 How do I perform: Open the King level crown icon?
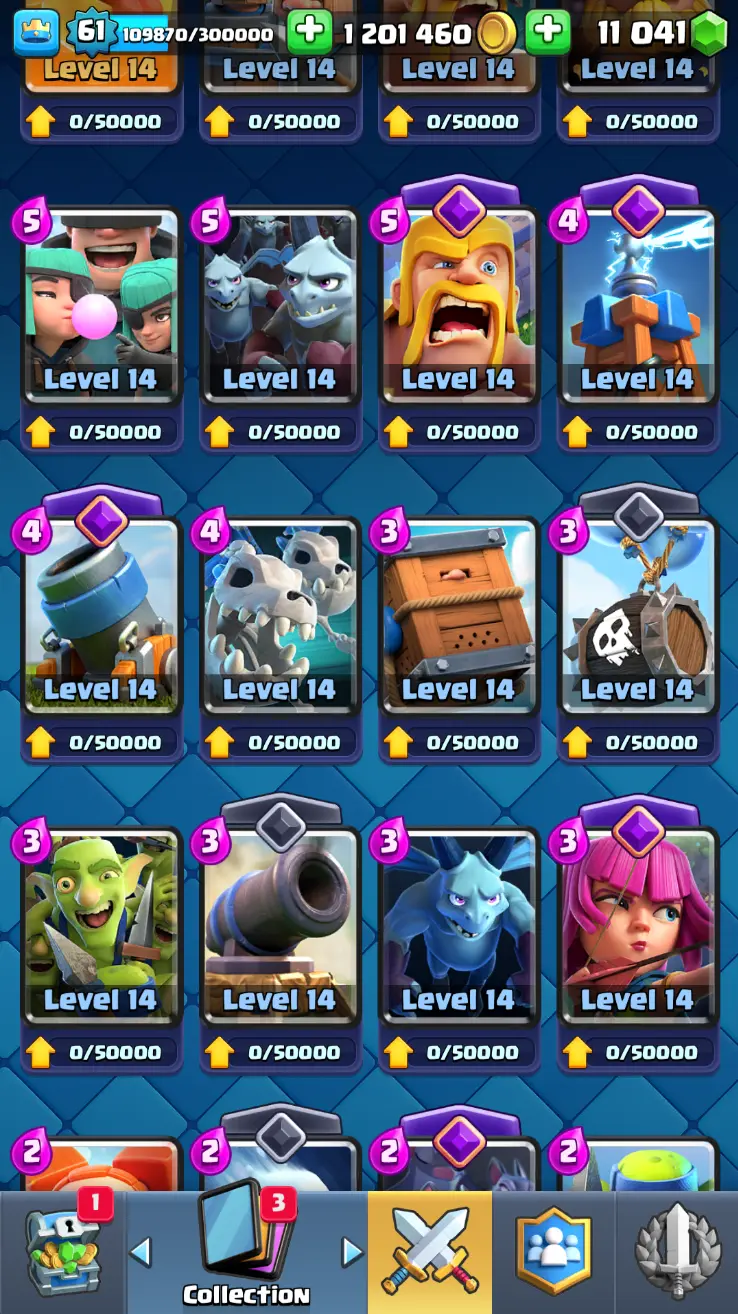(36, 33)
